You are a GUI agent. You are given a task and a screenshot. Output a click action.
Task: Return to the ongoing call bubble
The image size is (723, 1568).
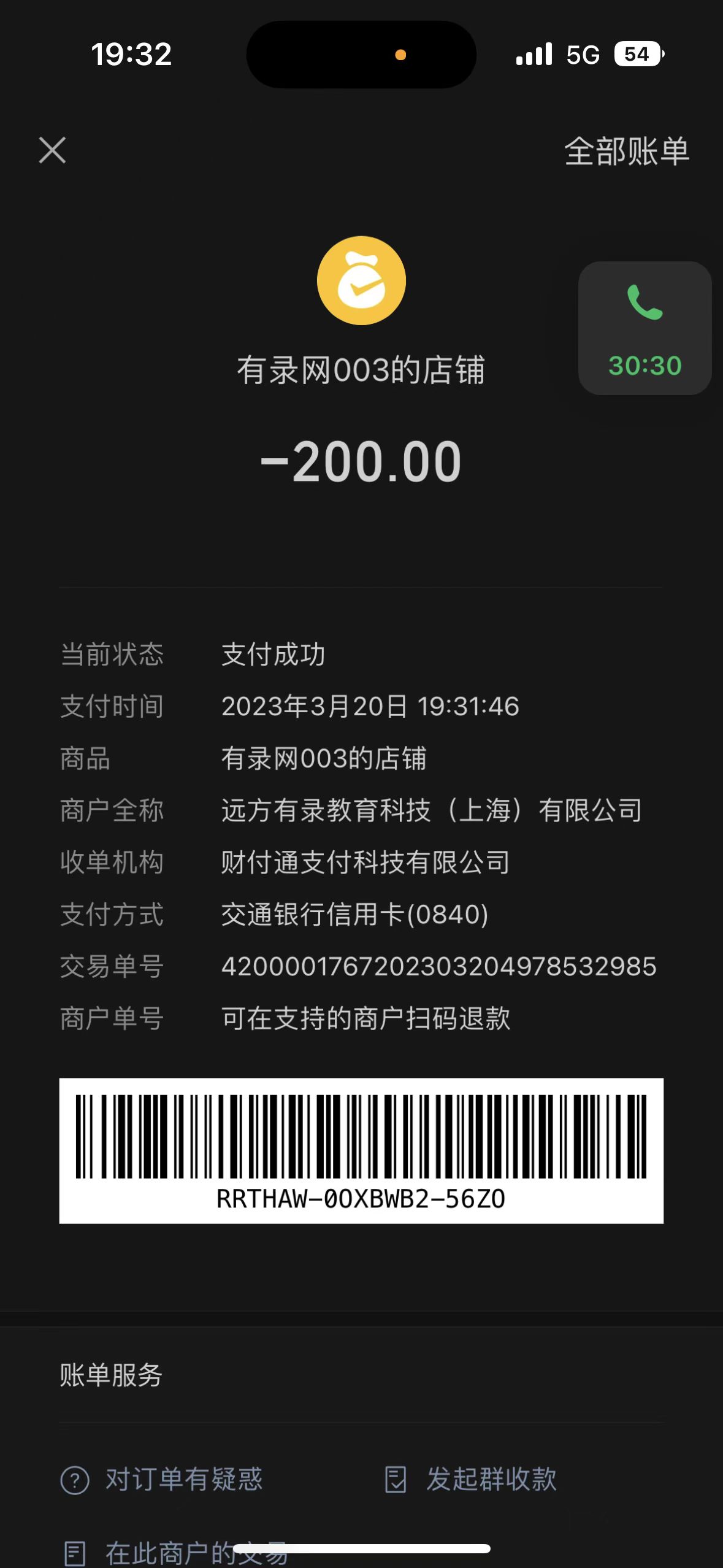[645, 328]
